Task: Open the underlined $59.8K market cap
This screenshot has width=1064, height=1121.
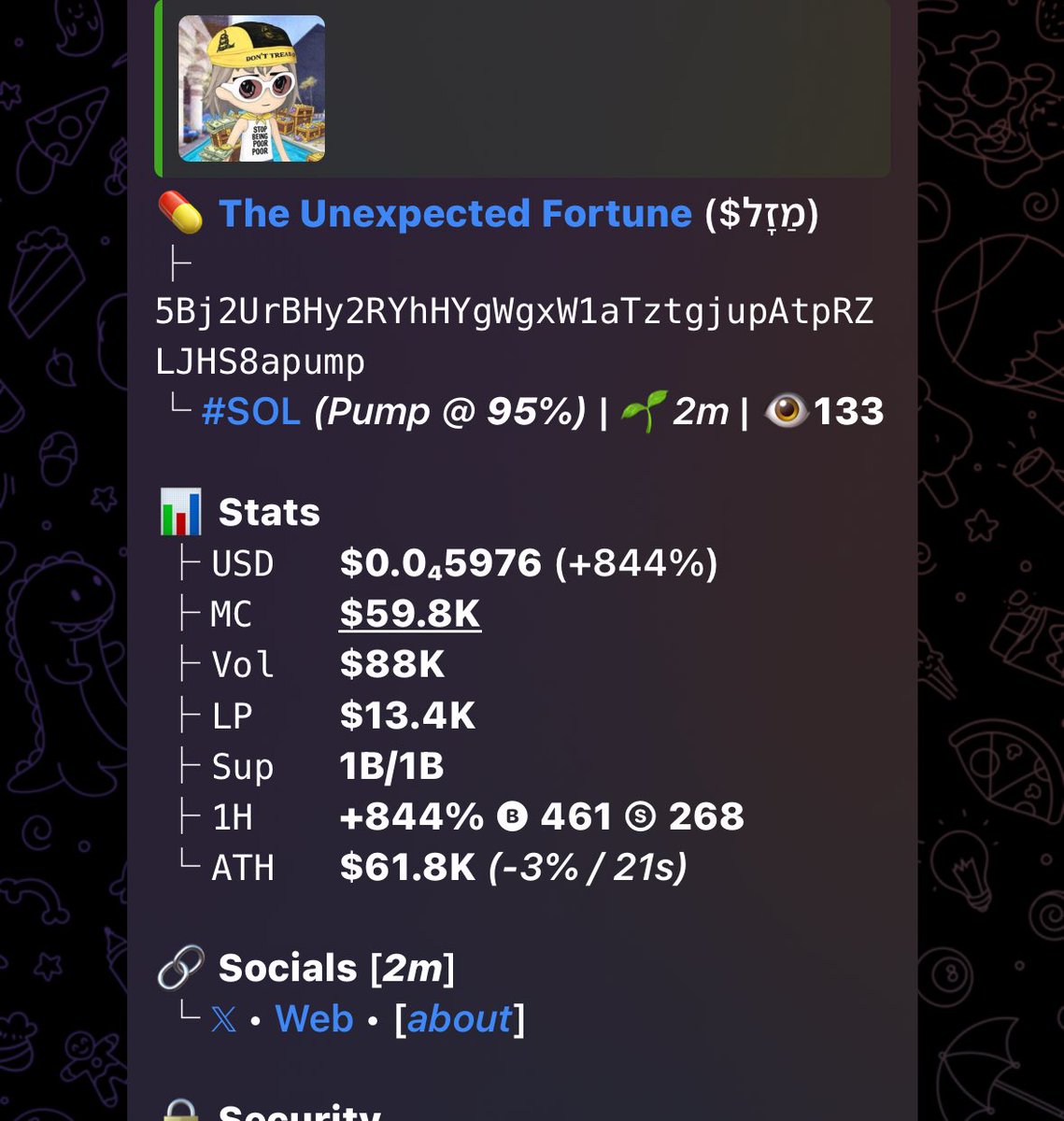Action: click(x=410, y=614)
